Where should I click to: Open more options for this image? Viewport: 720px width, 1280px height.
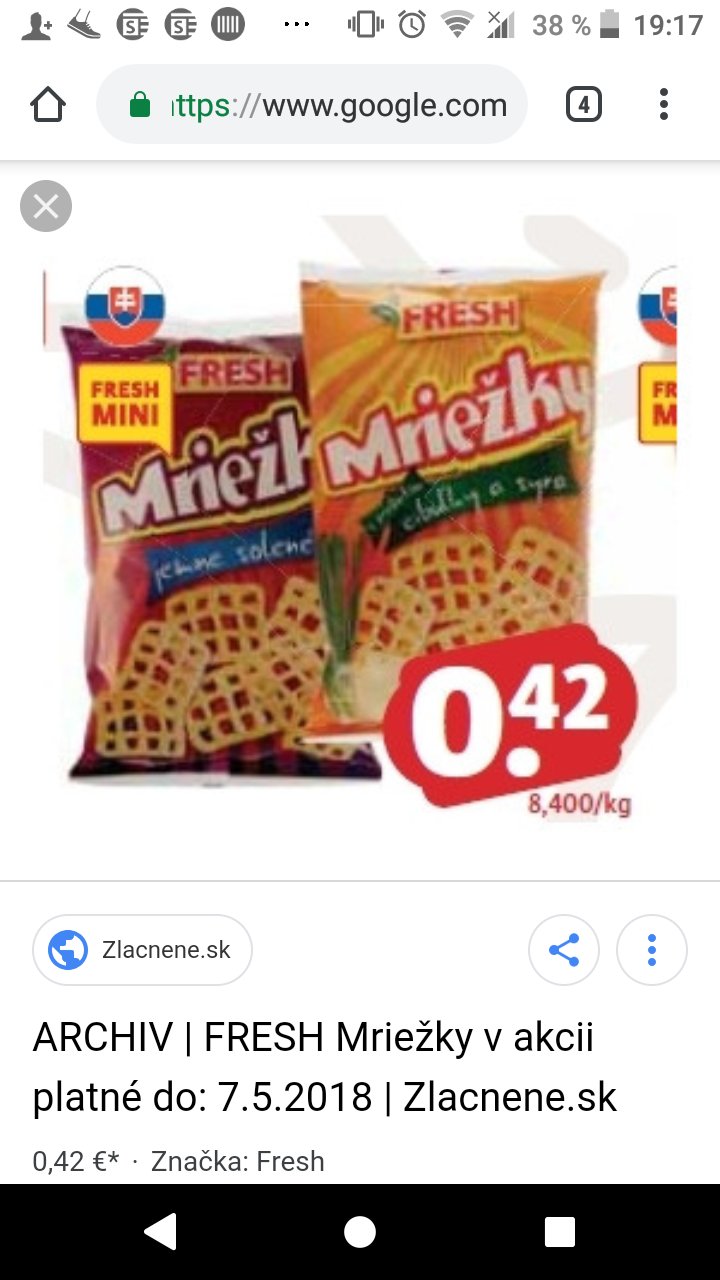(652, 950)
